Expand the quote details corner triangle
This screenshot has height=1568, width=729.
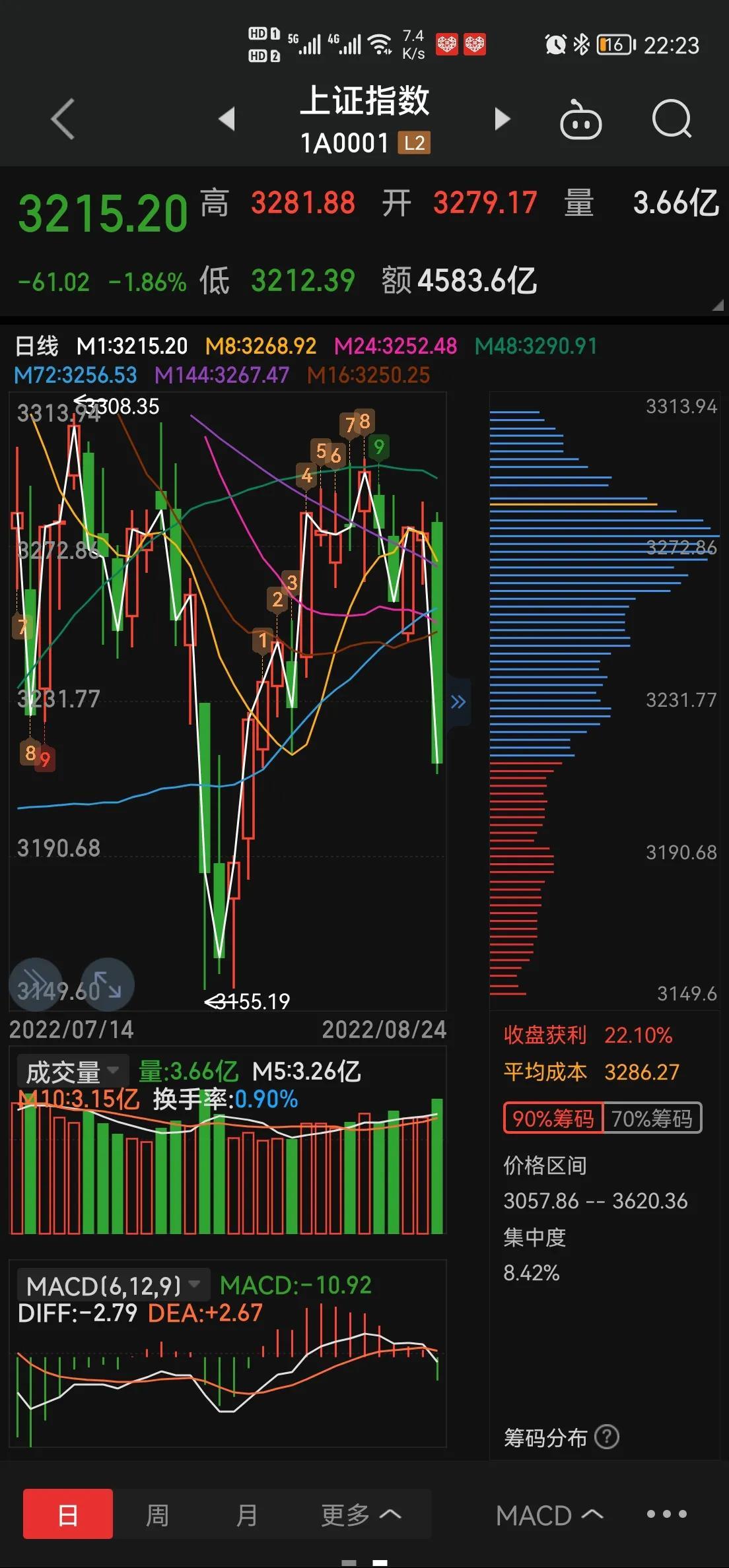click(718, 306)
